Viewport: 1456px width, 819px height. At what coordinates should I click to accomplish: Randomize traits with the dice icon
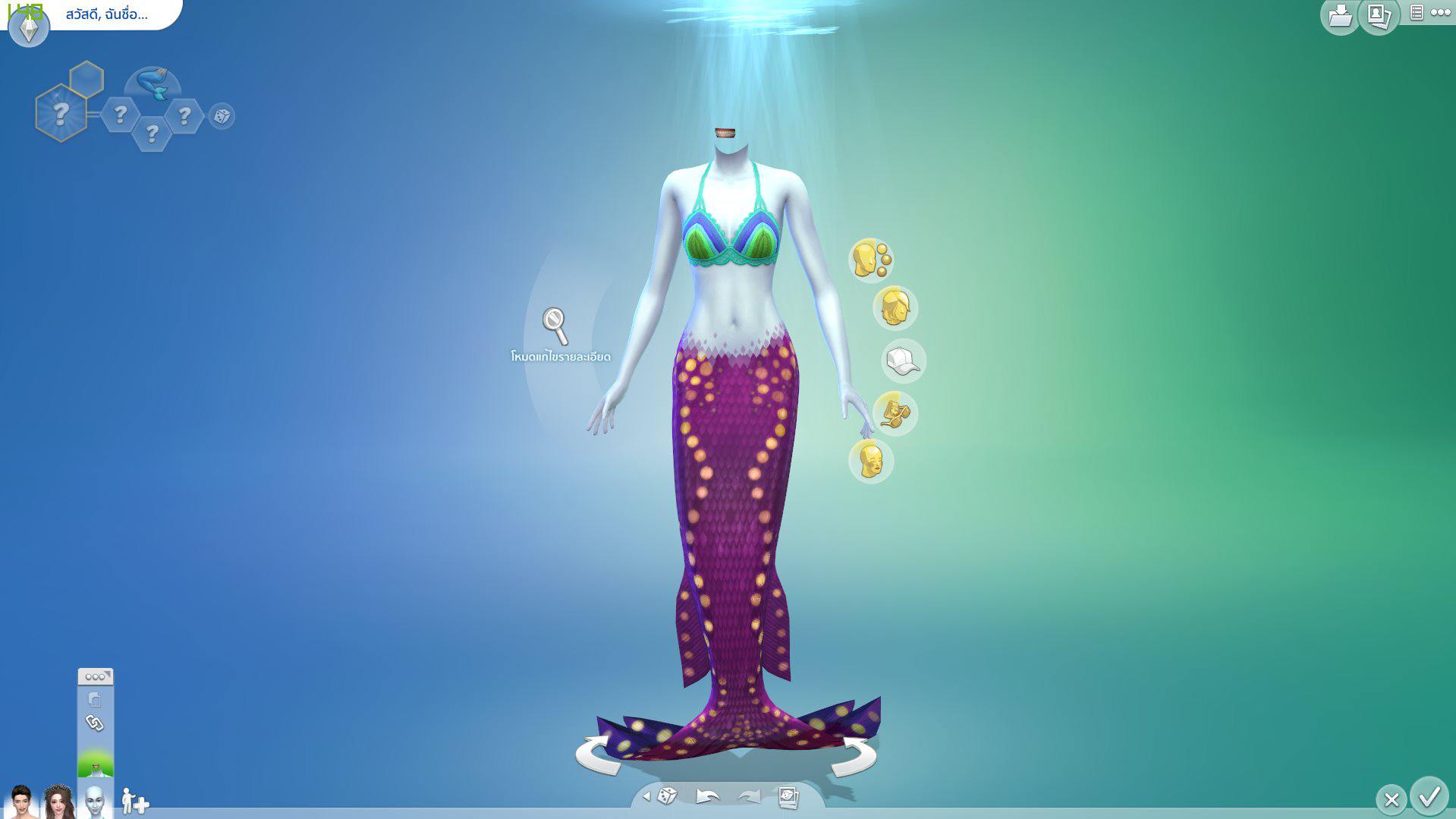tap(222, 116)
